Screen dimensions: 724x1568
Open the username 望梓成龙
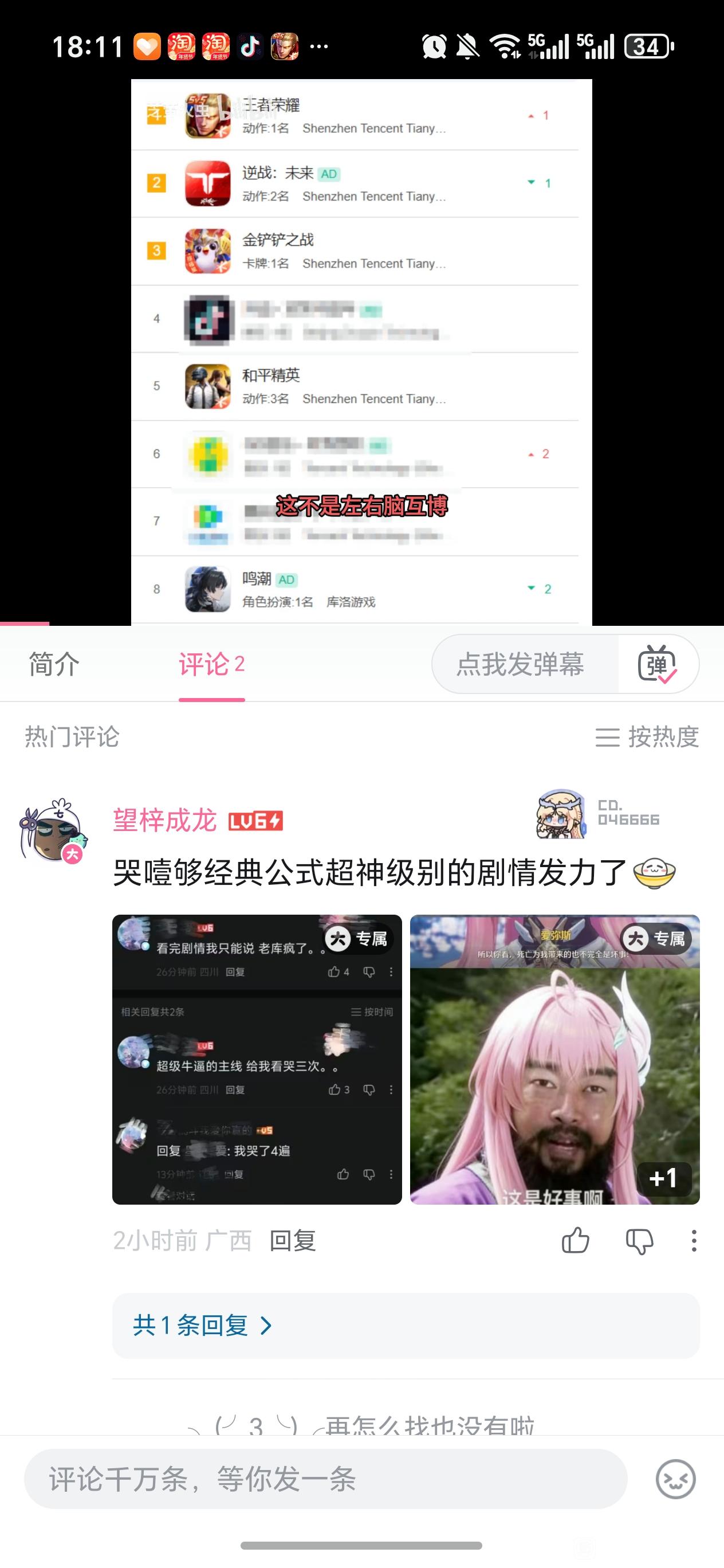164,820
